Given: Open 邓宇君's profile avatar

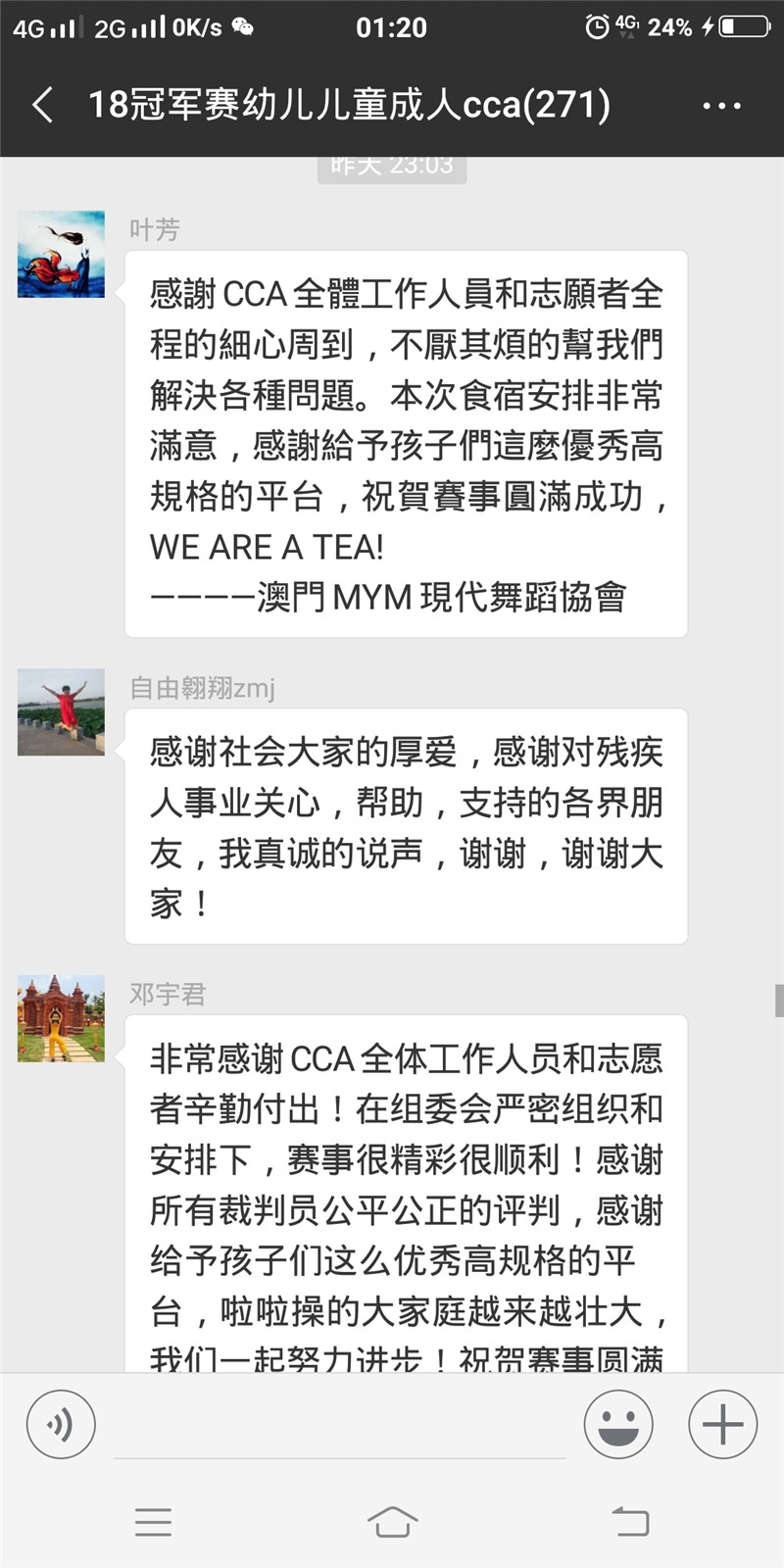Looking at the screenshot, I should point(61,1018).
